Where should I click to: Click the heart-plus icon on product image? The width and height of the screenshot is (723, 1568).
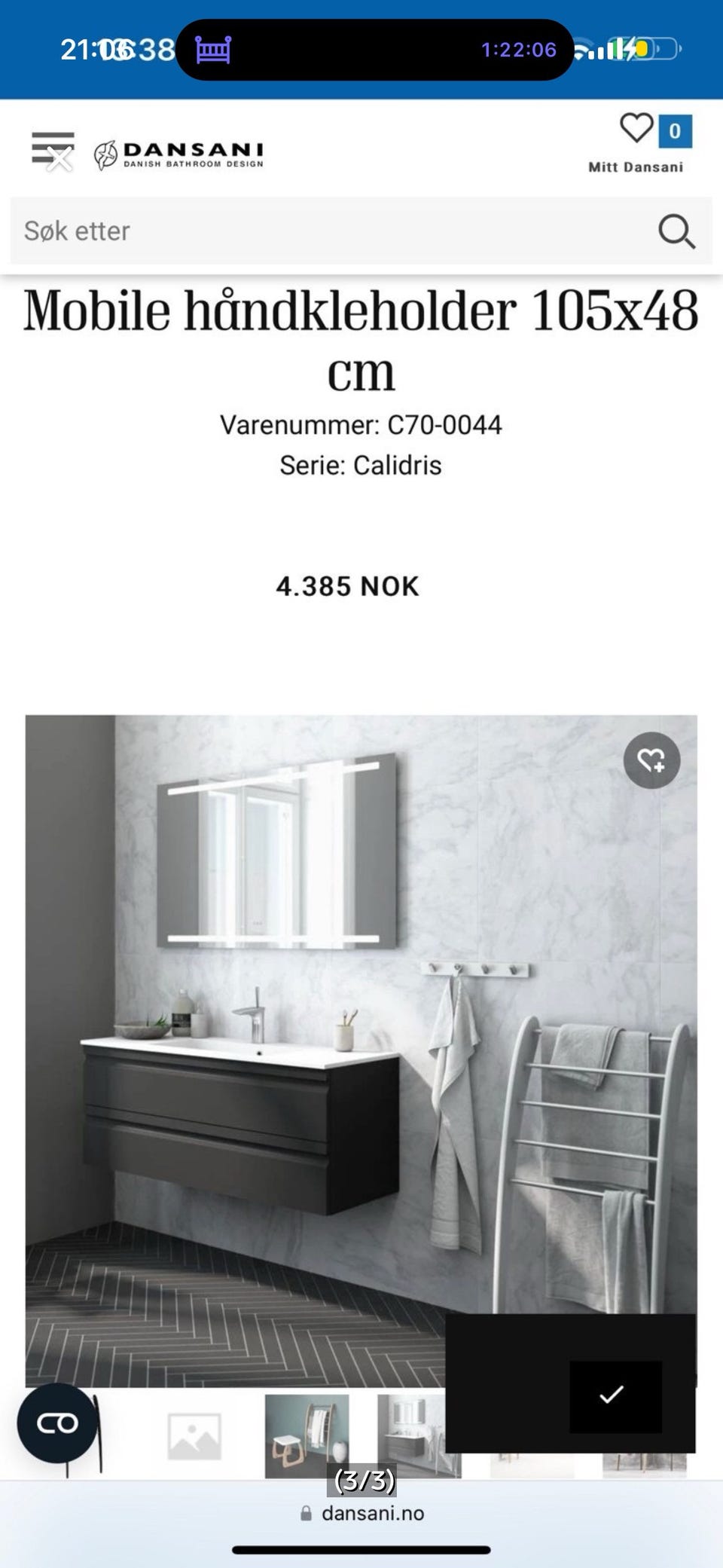[651, 761]
